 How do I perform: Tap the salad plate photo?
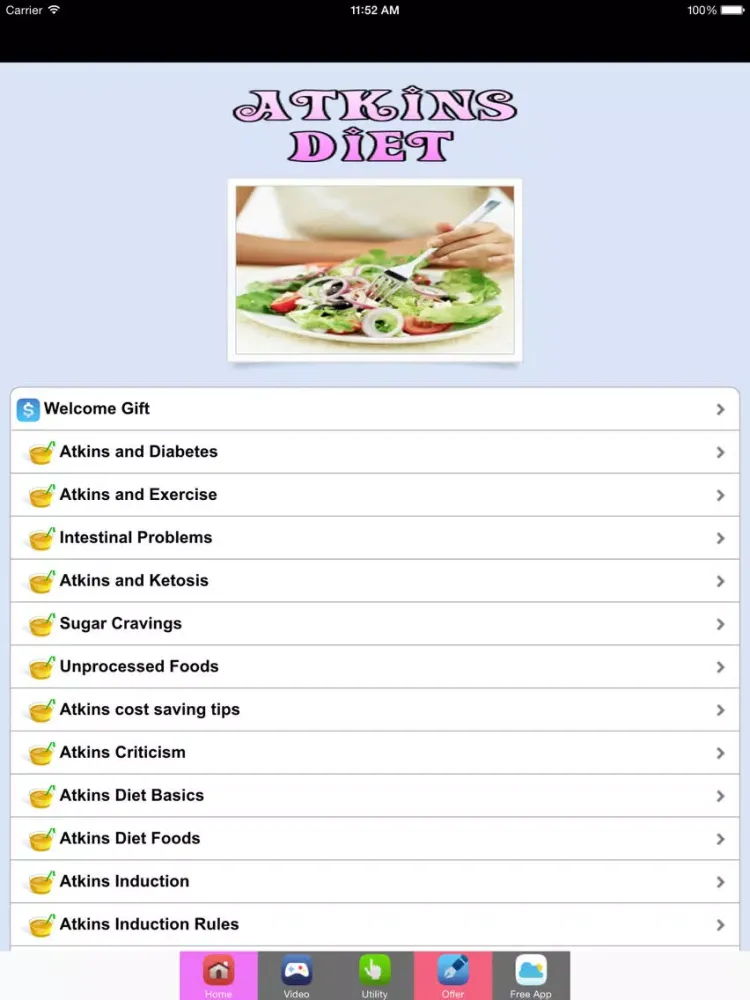pyautogui.click(x=375, y=269)
